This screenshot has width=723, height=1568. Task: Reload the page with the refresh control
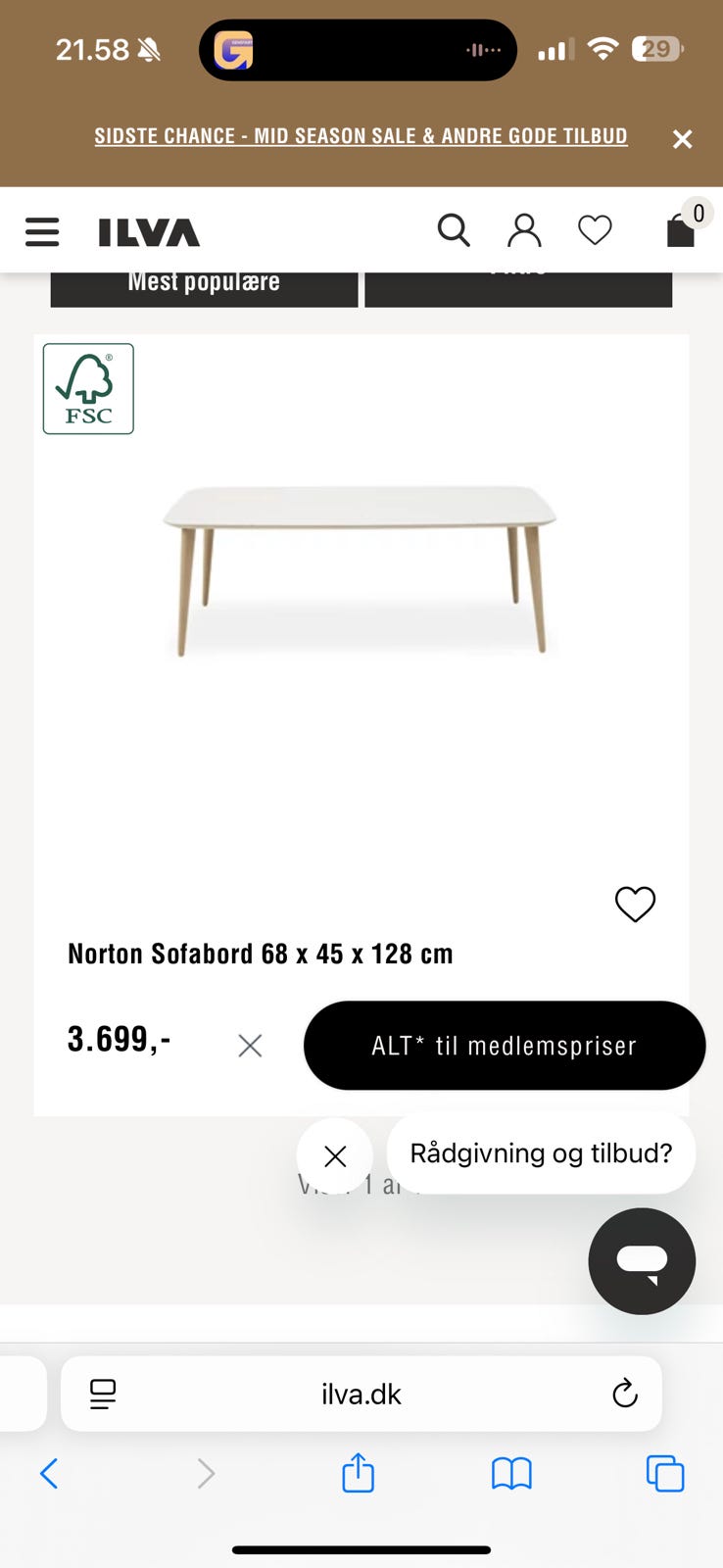[x=625, y=1394]
